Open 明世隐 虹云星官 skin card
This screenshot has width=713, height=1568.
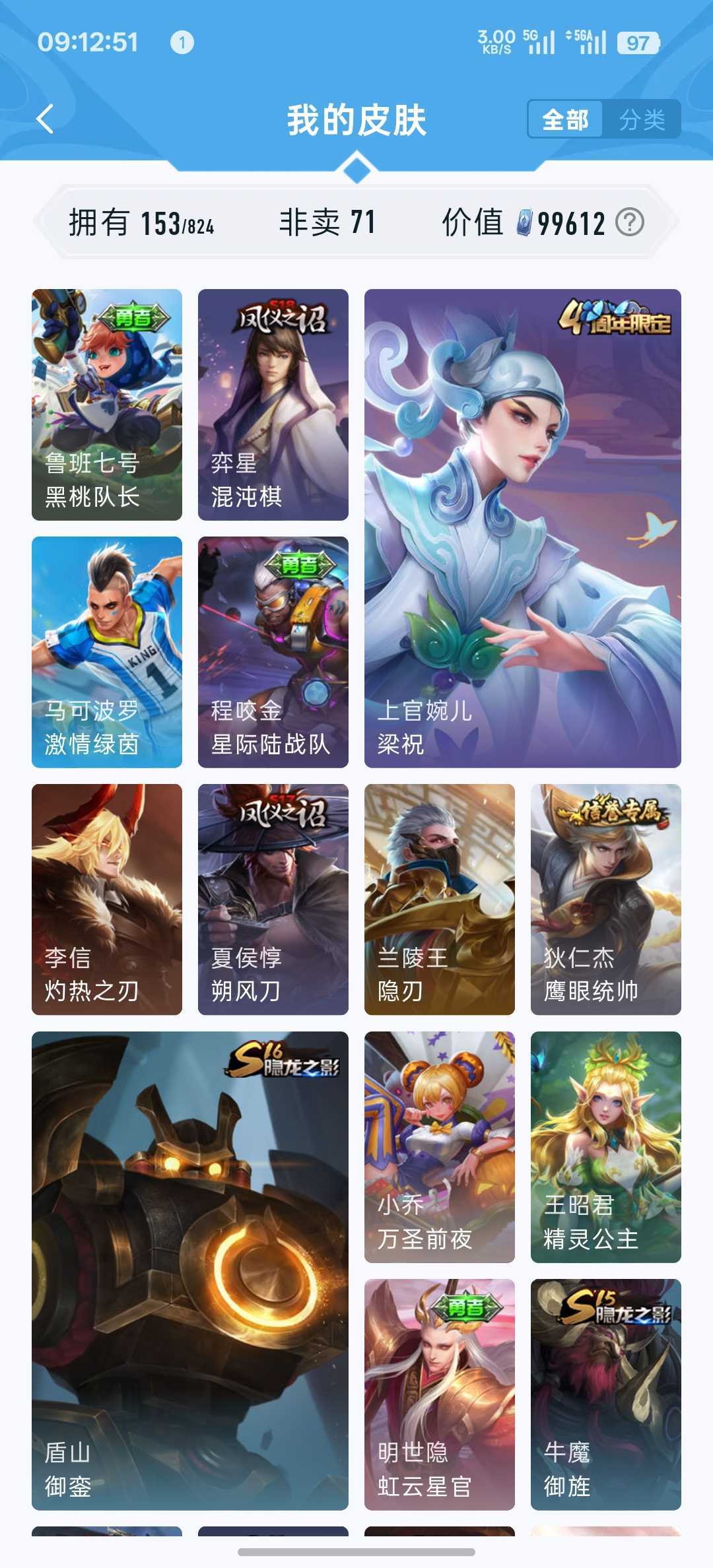click(x=440, y=1394)
